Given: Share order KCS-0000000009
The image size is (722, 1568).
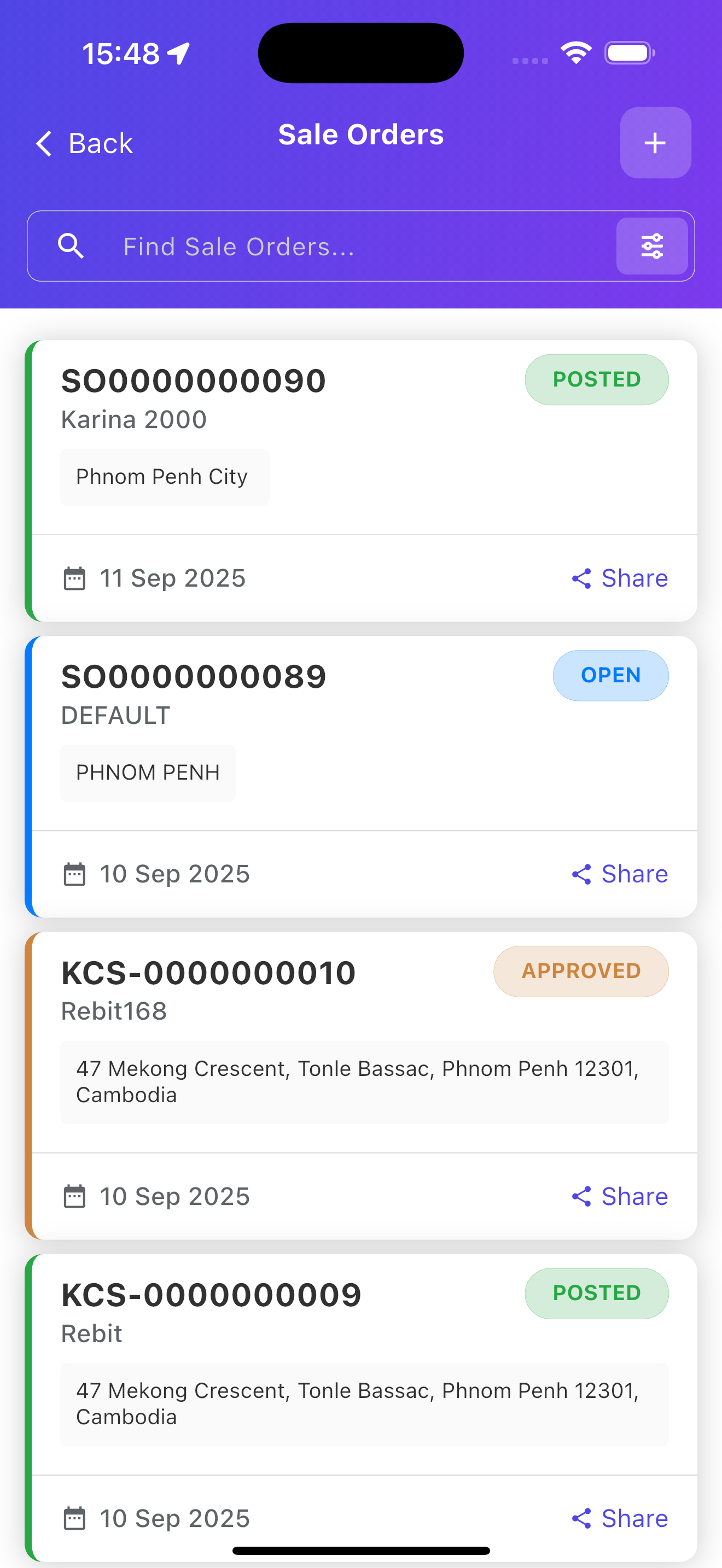Looking at the screenshot, I should (620, 1518).
